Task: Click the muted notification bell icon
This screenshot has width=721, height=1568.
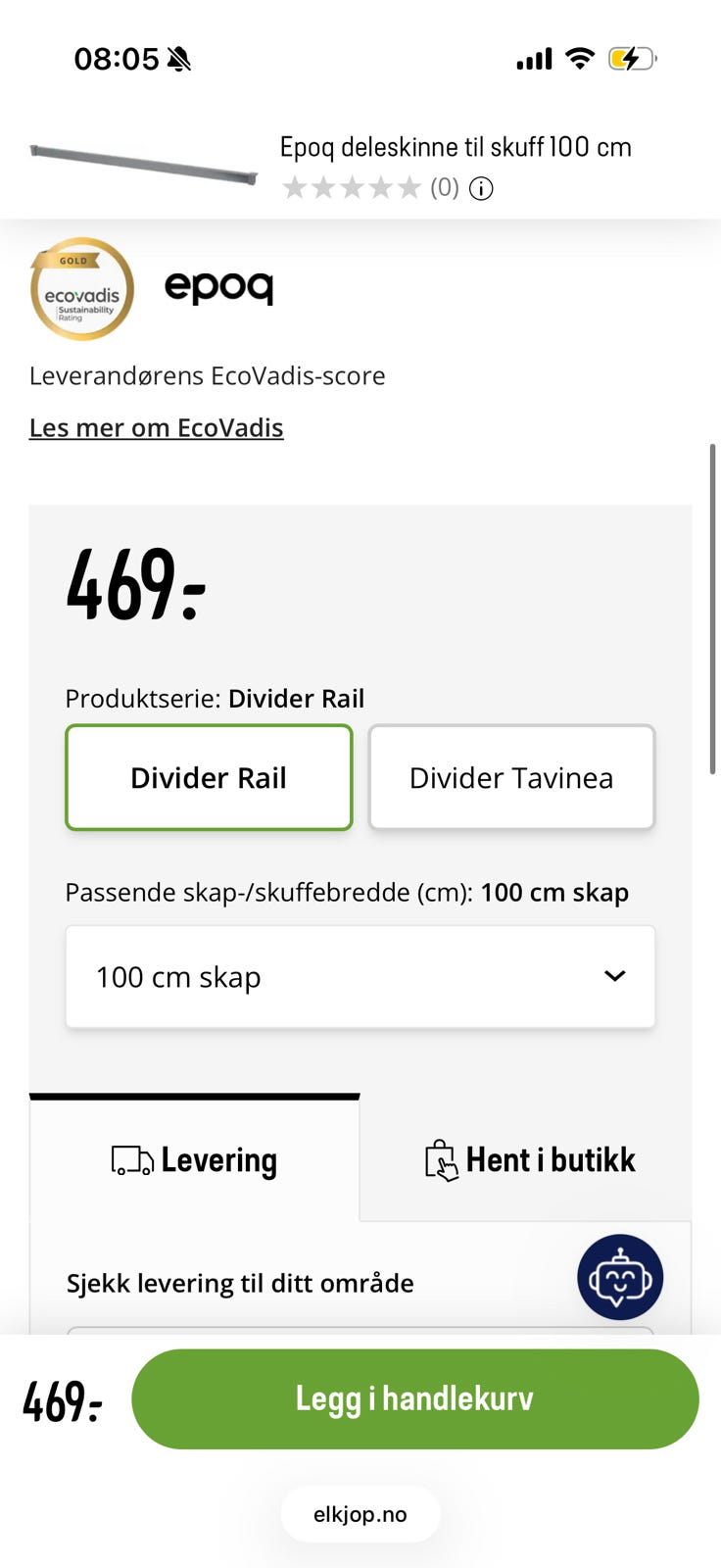Action: coord(176,57)
